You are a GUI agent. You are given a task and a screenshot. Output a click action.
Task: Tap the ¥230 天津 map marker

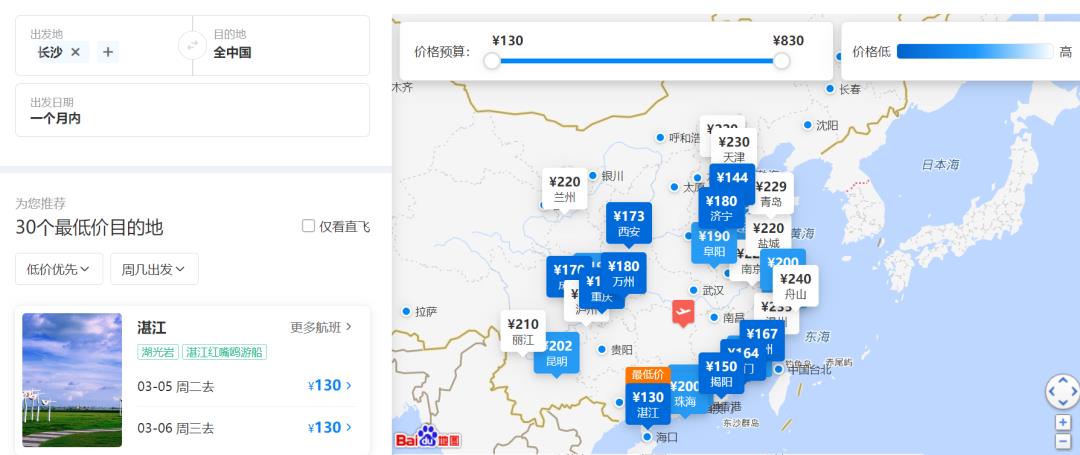click(734, 148)
